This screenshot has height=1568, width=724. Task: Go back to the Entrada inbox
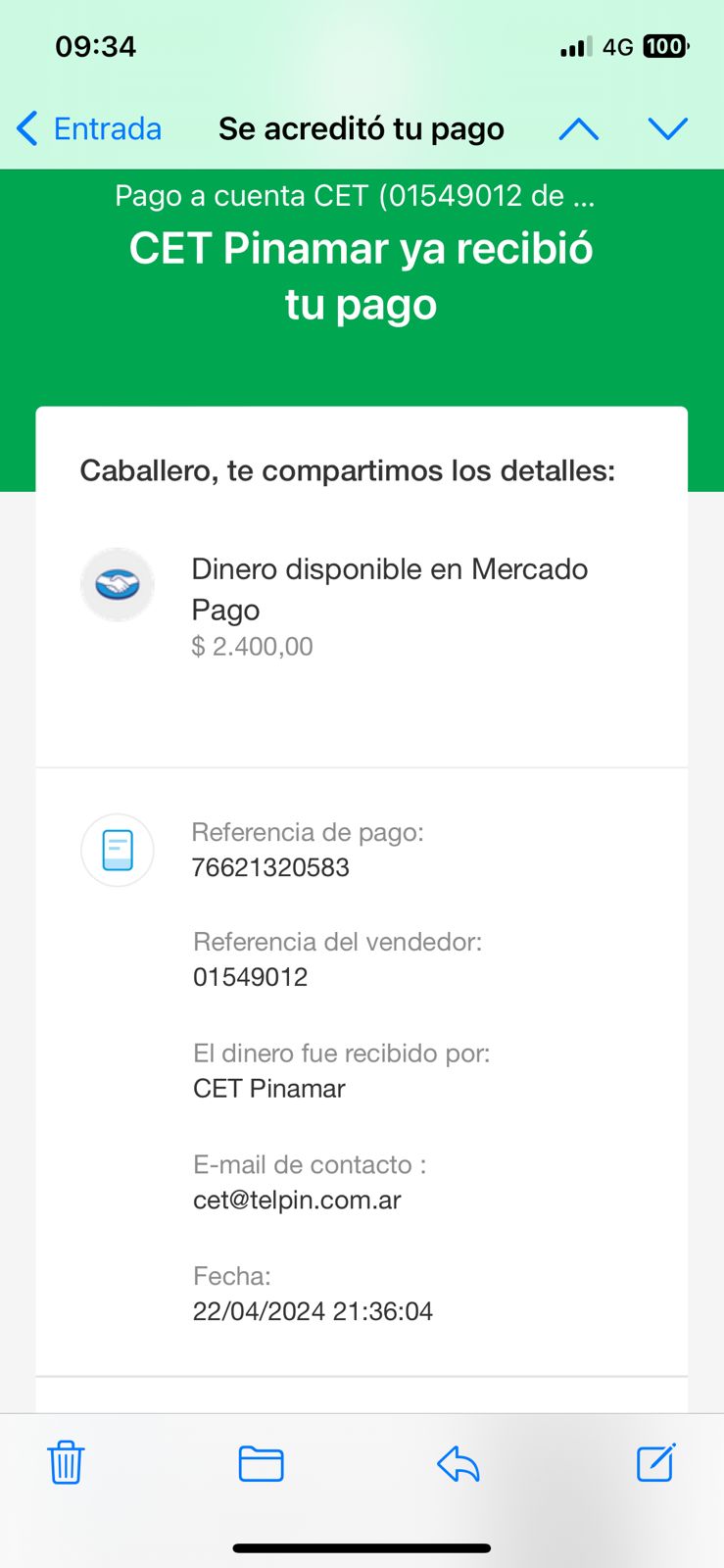[x=88, y=128]
